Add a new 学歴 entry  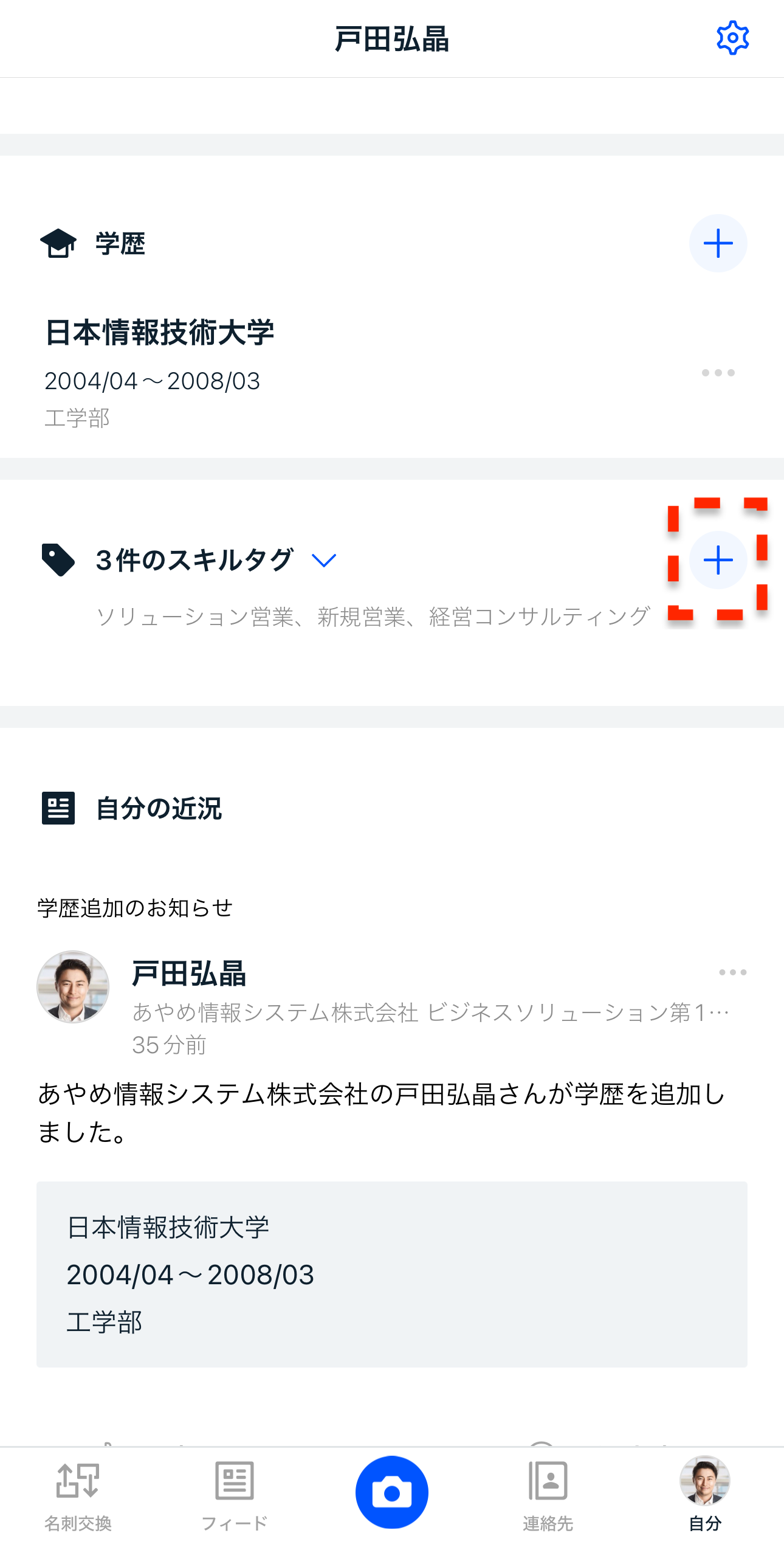coord(718,243)
